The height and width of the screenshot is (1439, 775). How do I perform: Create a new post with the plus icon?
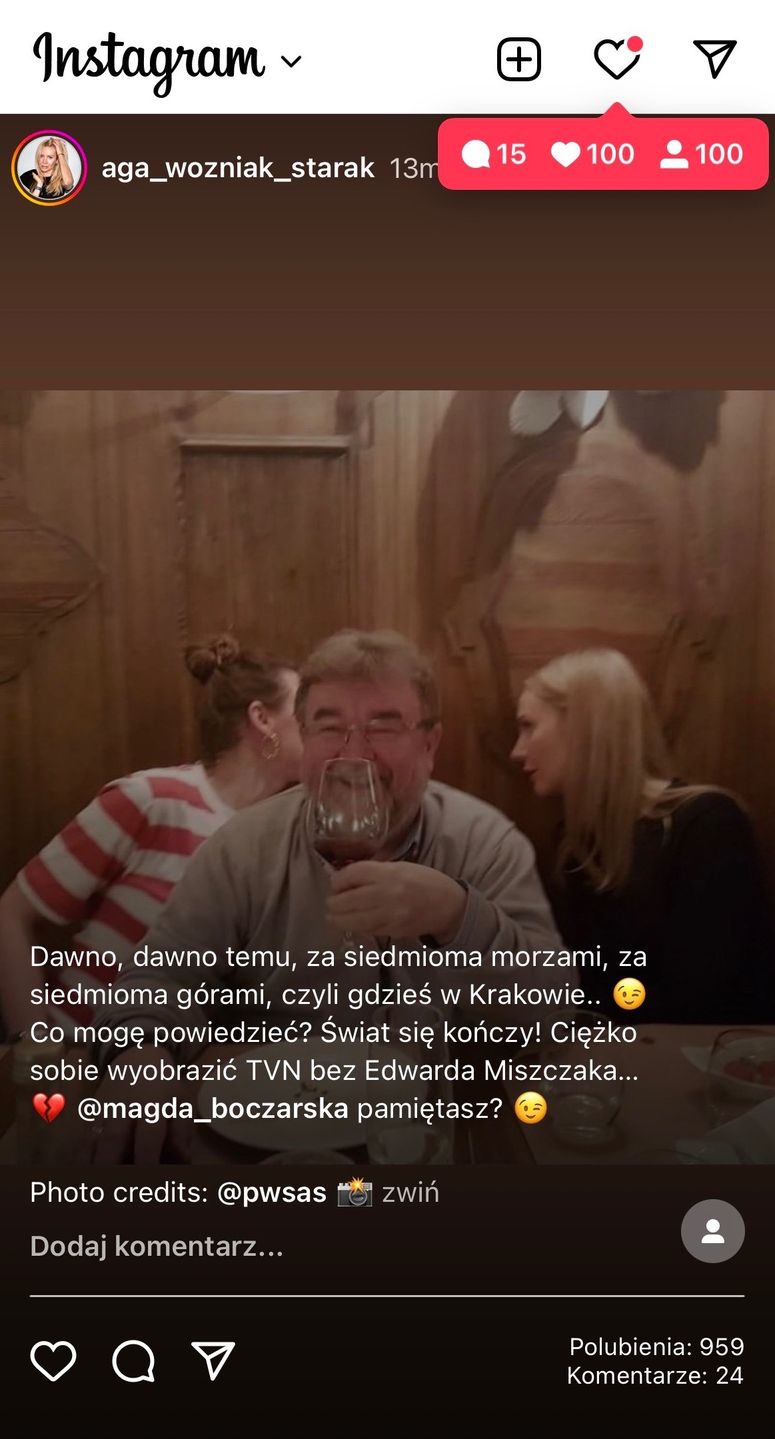tap(519, 60)
